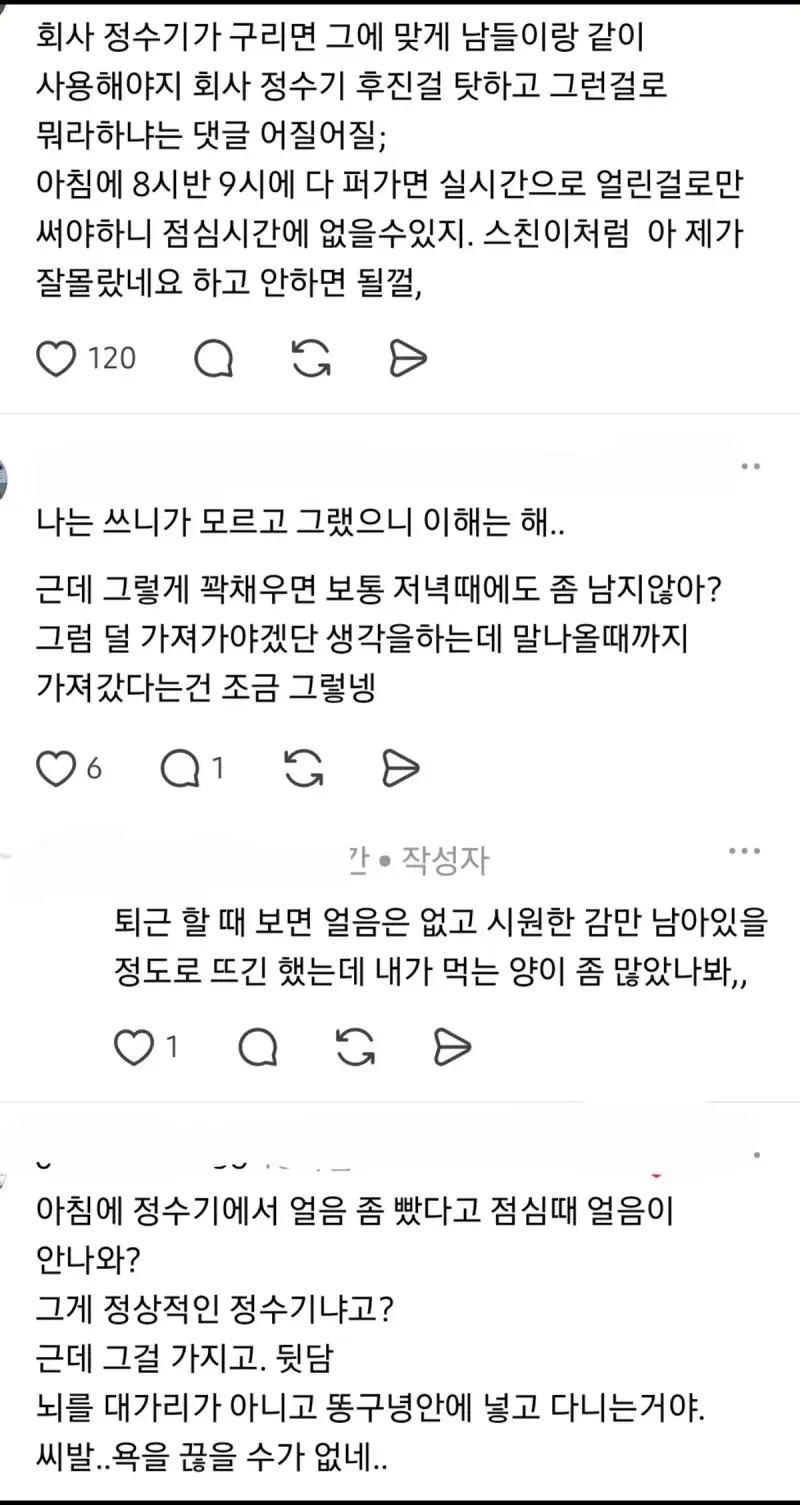Repost the 작성자 reply about 퇴근

(355, 1047)
